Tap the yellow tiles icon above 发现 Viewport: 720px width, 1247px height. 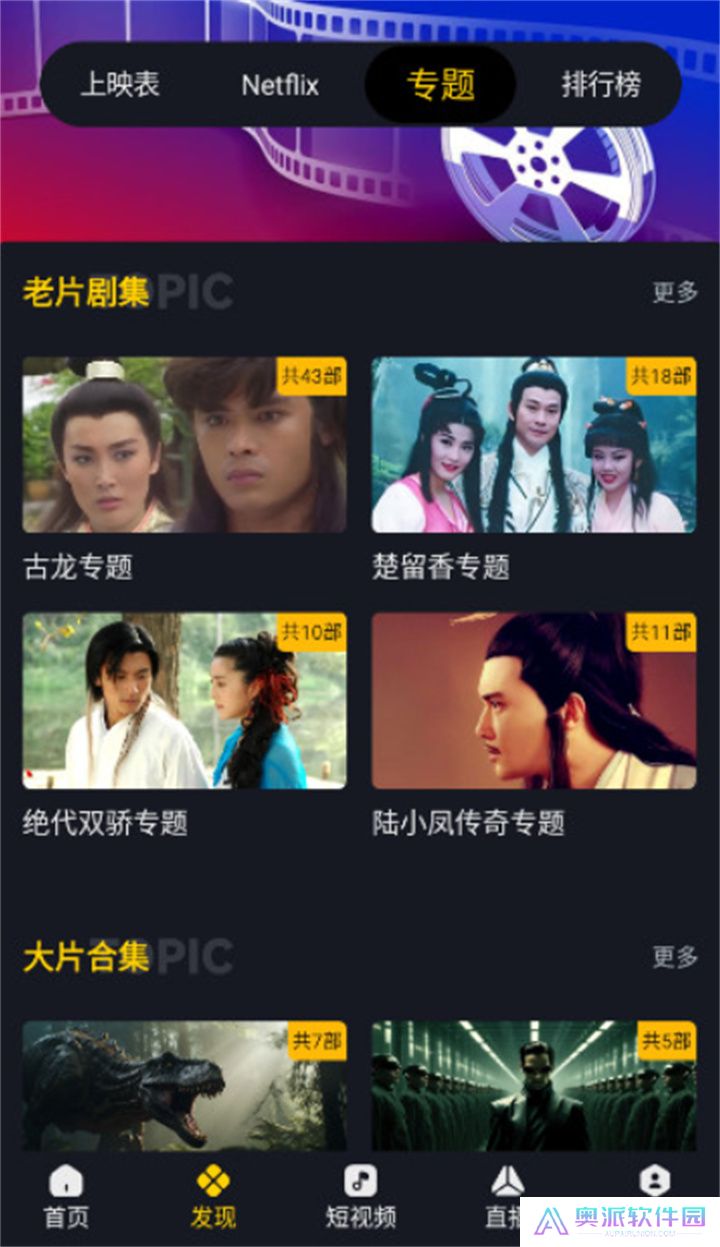(212, 1180)
